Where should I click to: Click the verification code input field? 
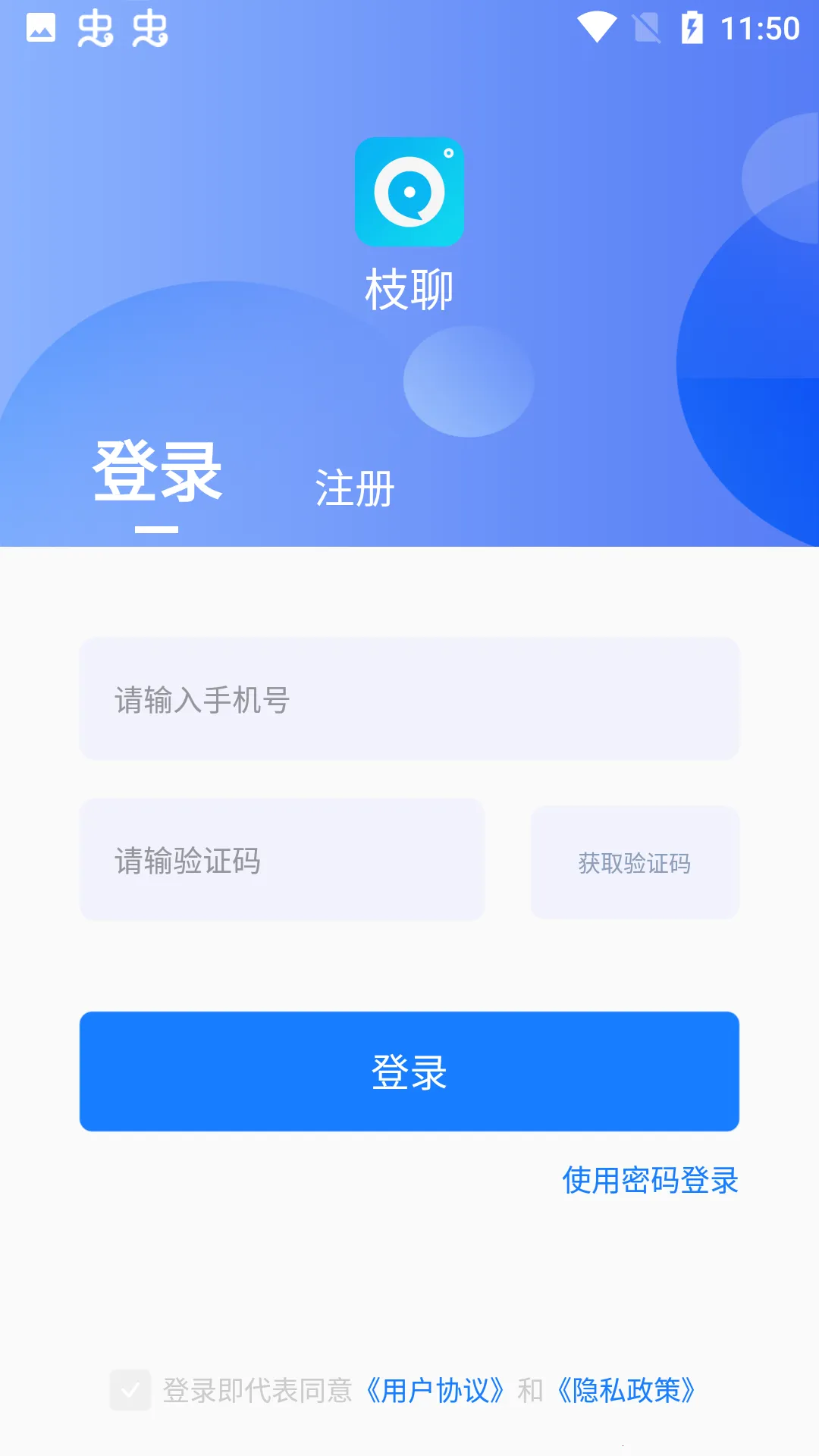click(x=282, y=860)
